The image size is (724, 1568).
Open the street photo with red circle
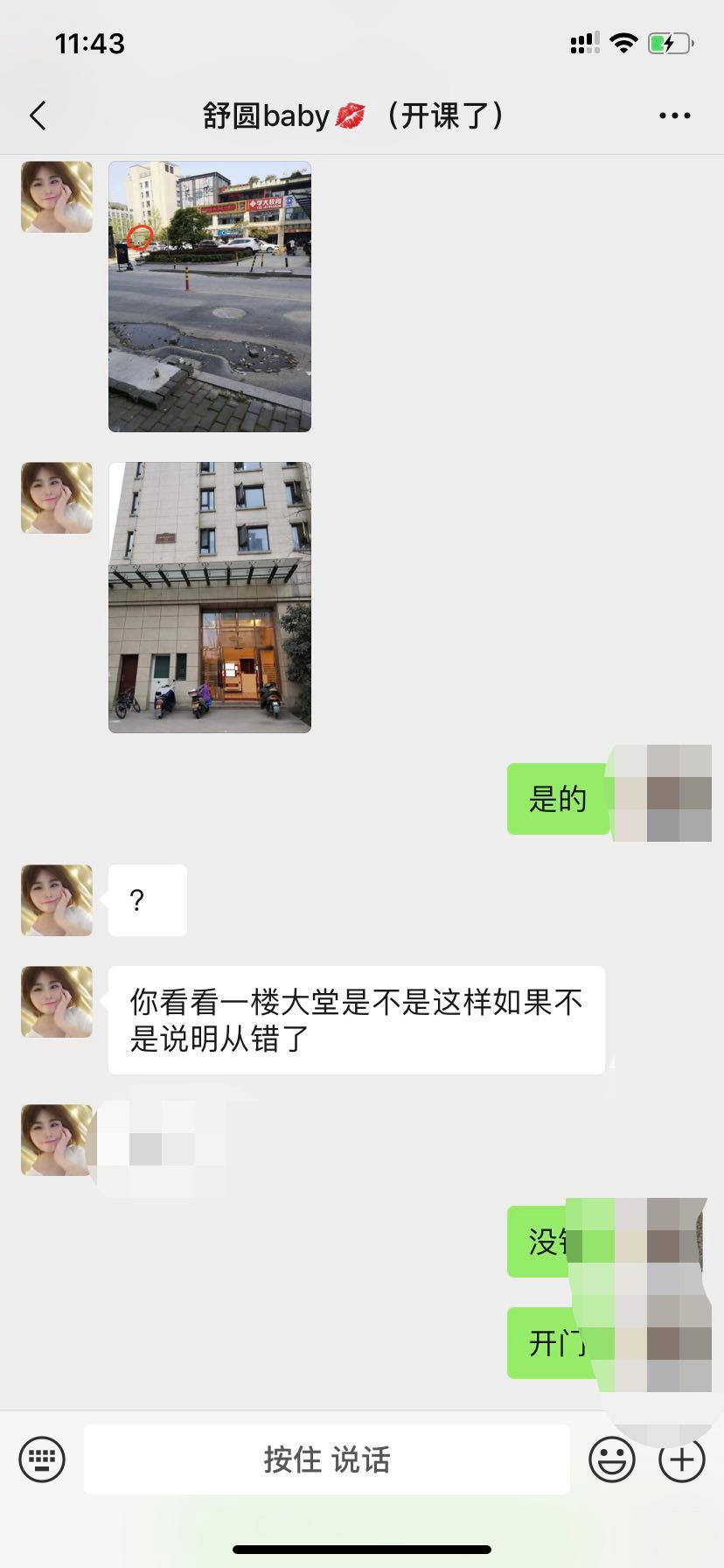210,297
